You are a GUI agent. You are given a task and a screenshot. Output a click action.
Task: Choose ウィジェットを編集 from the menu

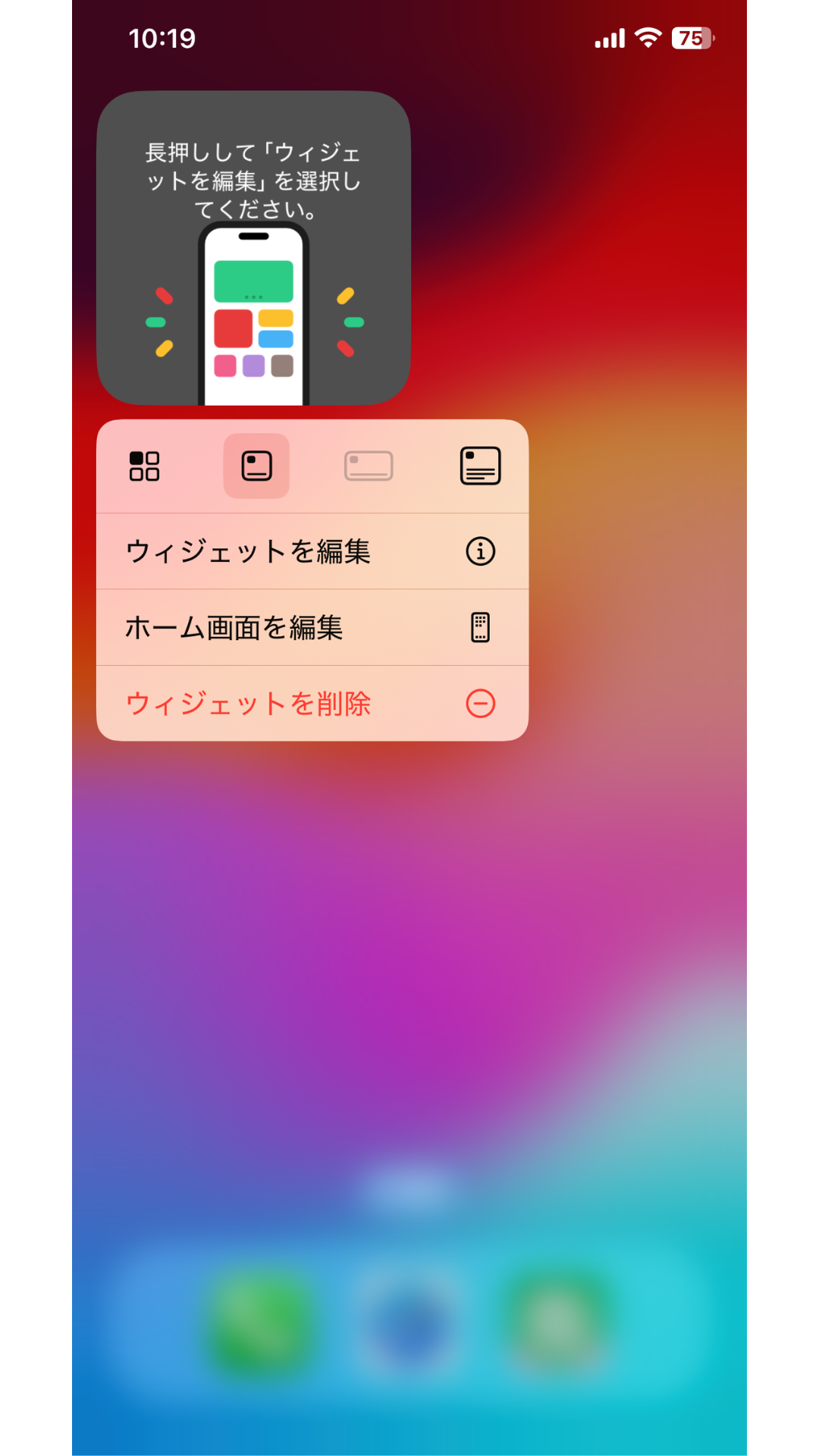click(312, 551)
